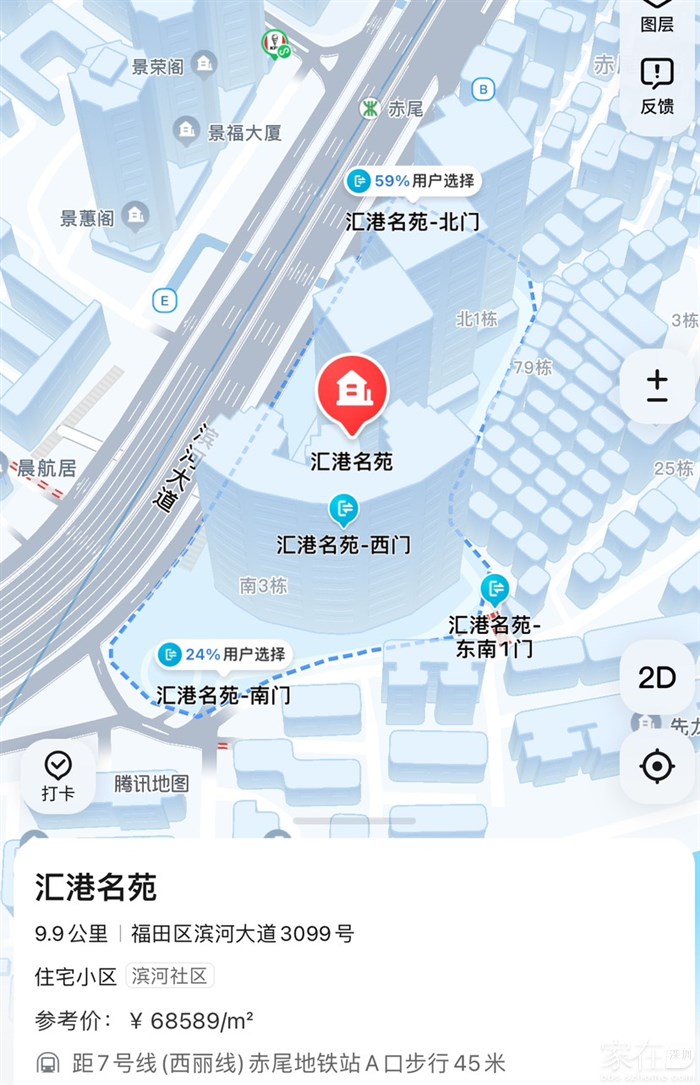Open the 图层 map layers button

click(x=657, y=15)
